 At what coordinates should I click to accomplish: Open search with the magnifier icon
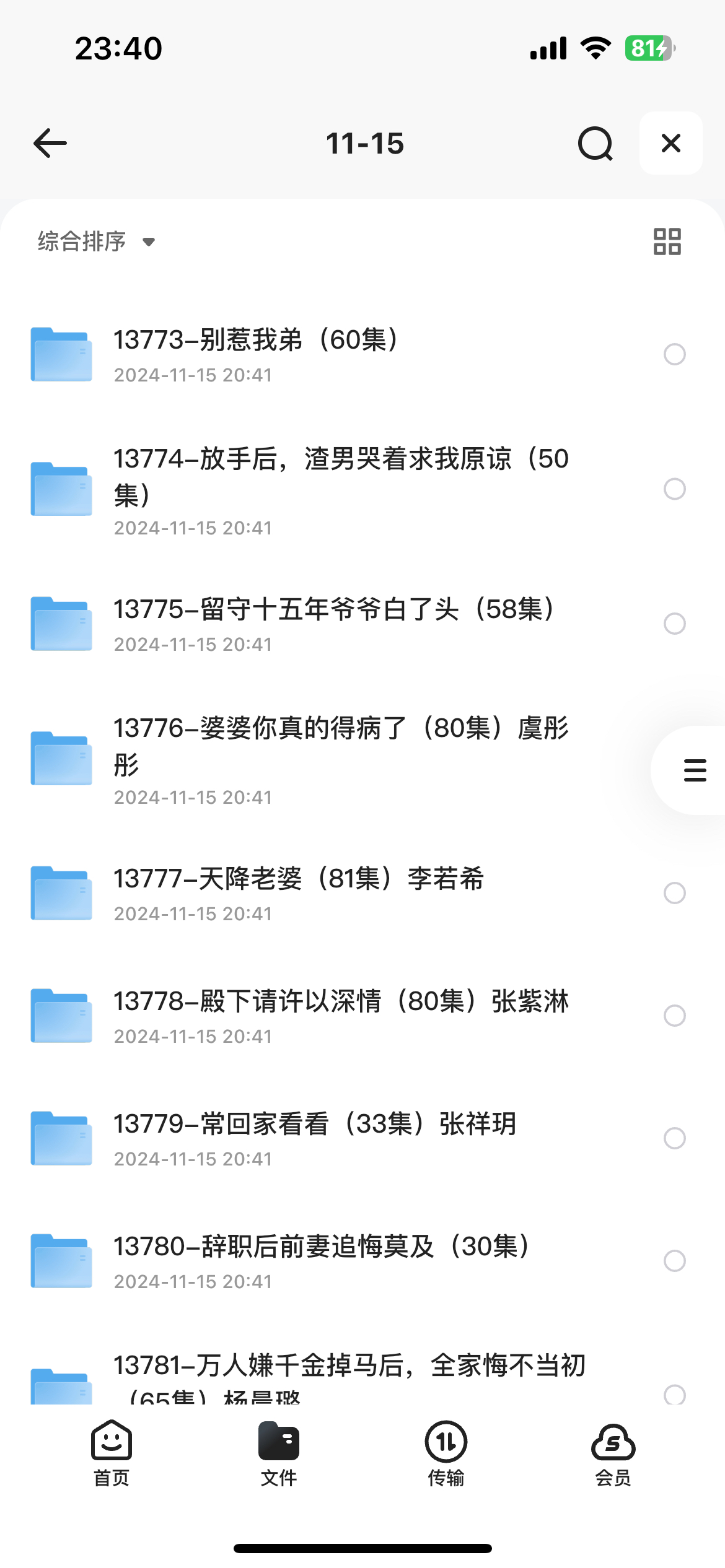tap(595, 144)
